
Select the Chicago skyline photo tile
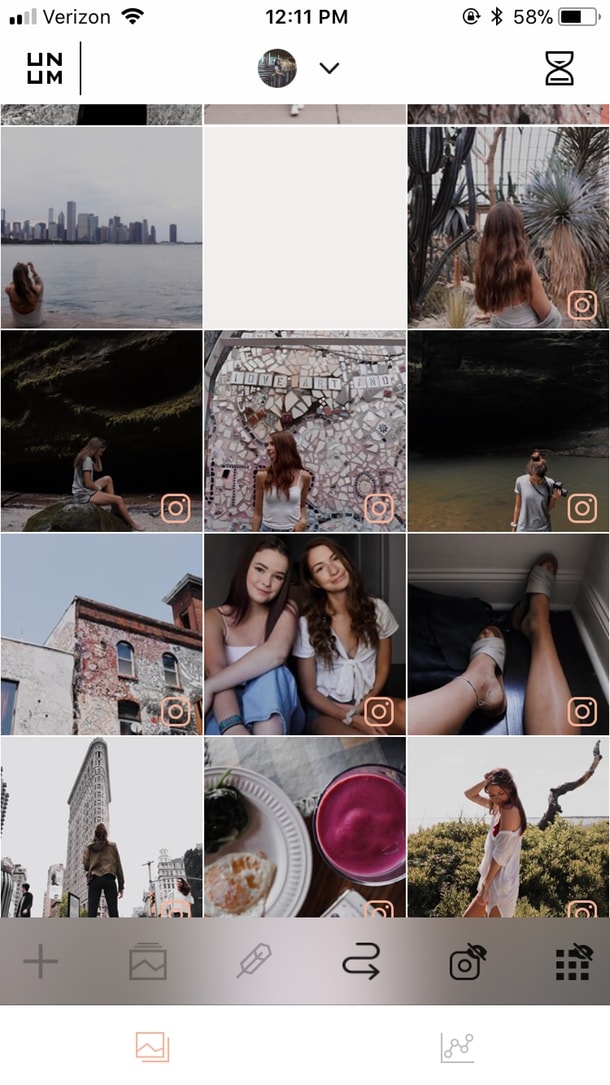pyautogui.click(x=102, y=227)
